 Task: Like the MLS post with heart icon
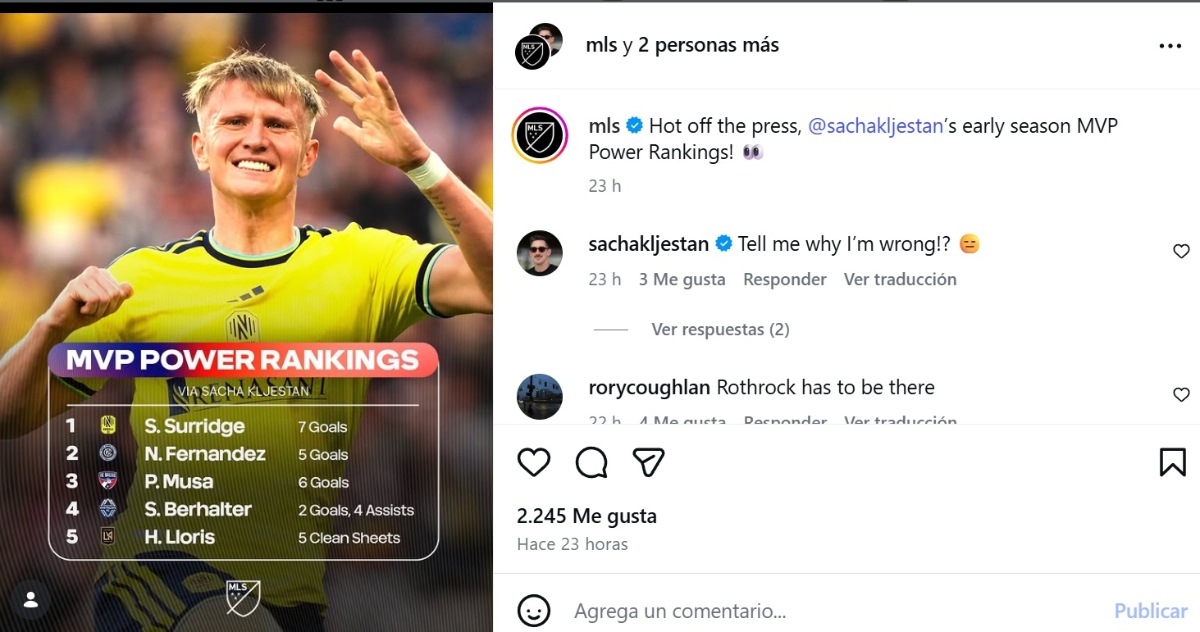coord(534,461)
